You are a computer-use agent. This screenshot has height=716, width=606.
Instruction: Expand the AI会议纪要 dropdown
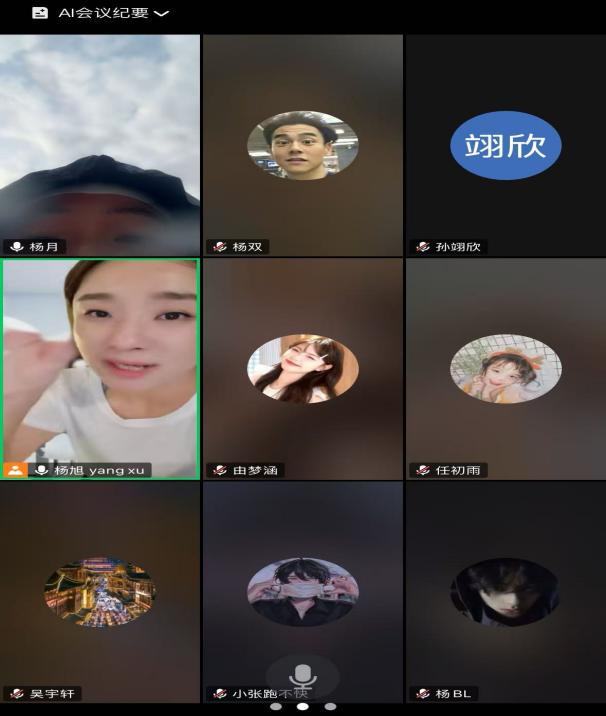(x=100, y=13)
